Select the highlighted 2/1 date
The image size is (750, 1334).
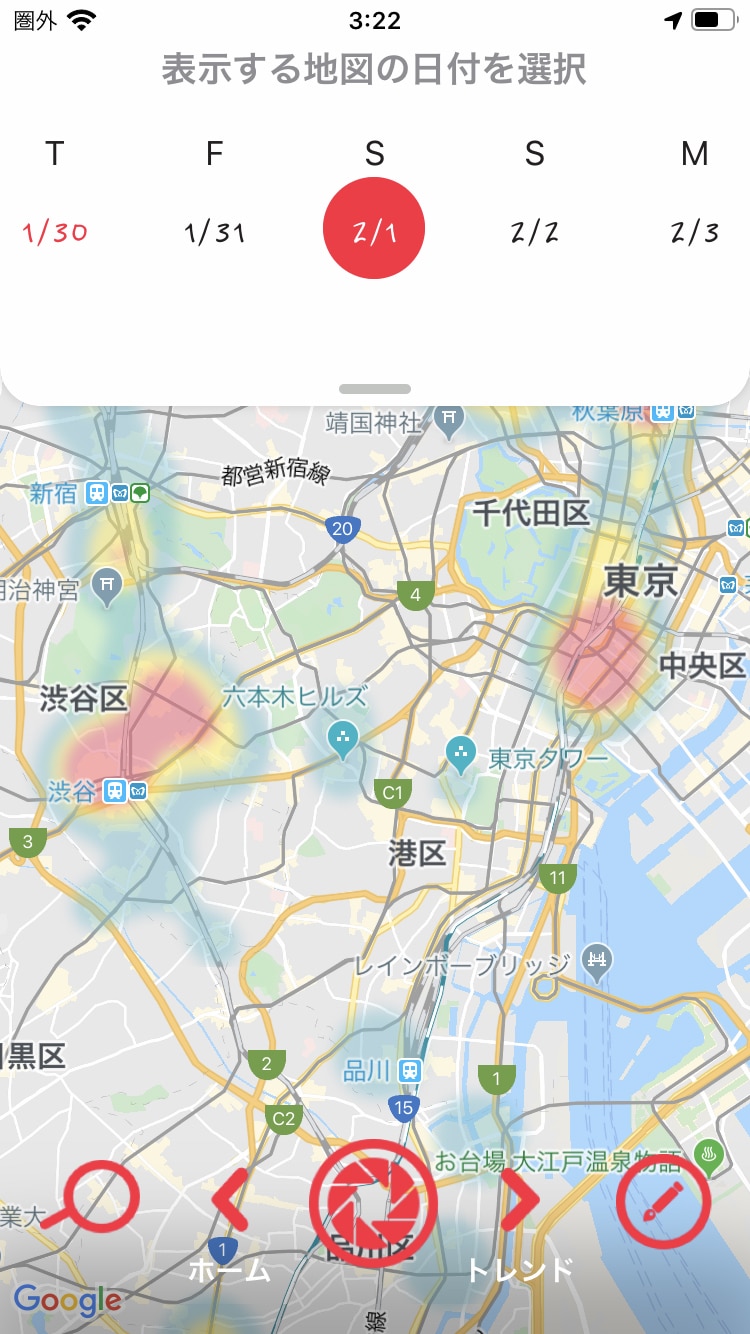tap(374, 229)
